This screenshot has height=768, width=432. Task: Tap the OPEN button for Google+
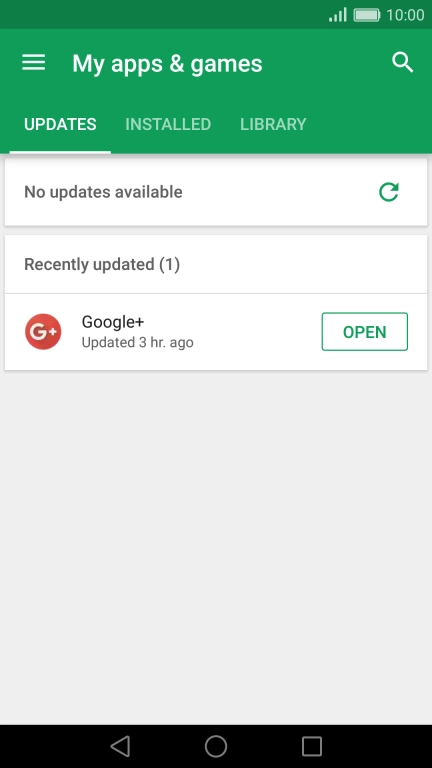click(x=364, y=332)
